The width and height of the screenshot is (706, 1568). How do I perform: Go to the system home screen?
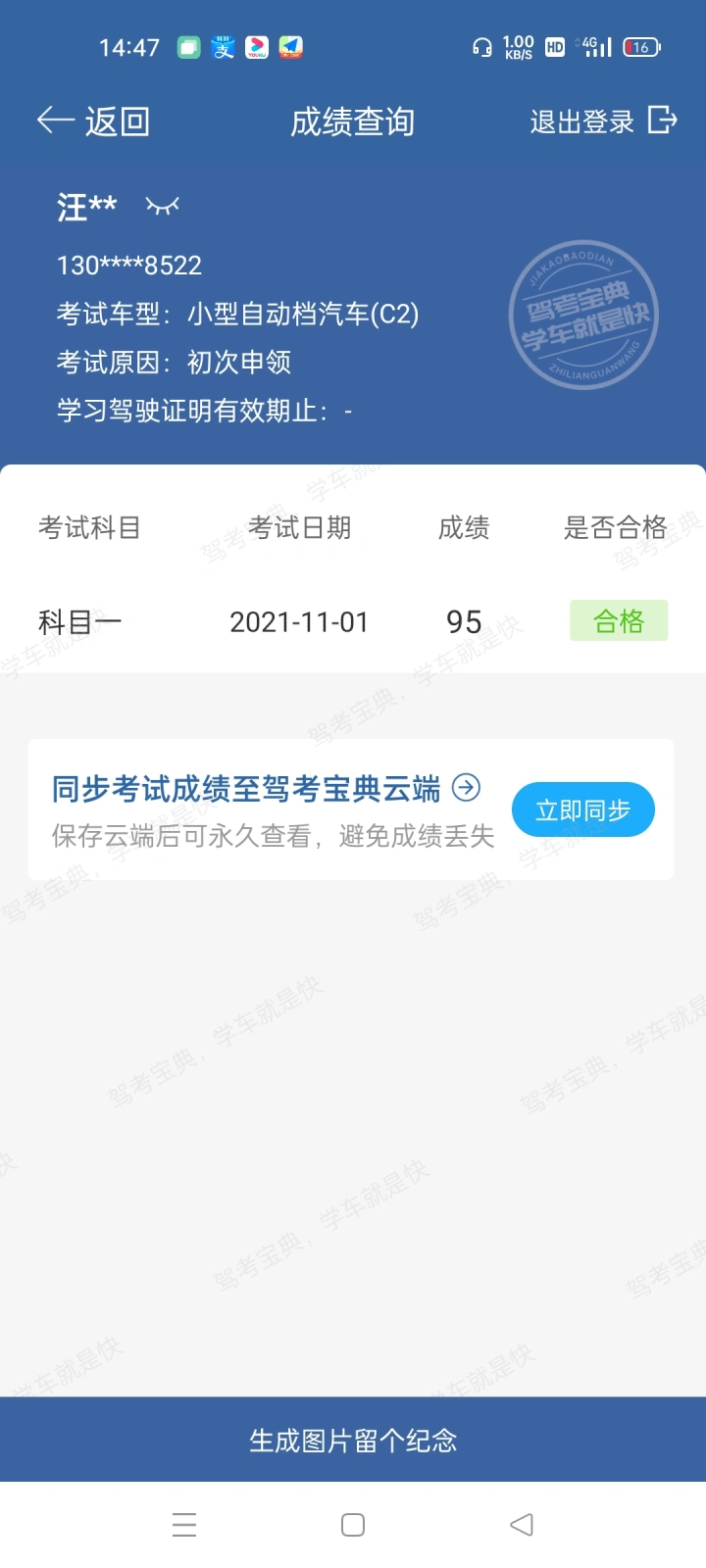tap(353, 1525)
